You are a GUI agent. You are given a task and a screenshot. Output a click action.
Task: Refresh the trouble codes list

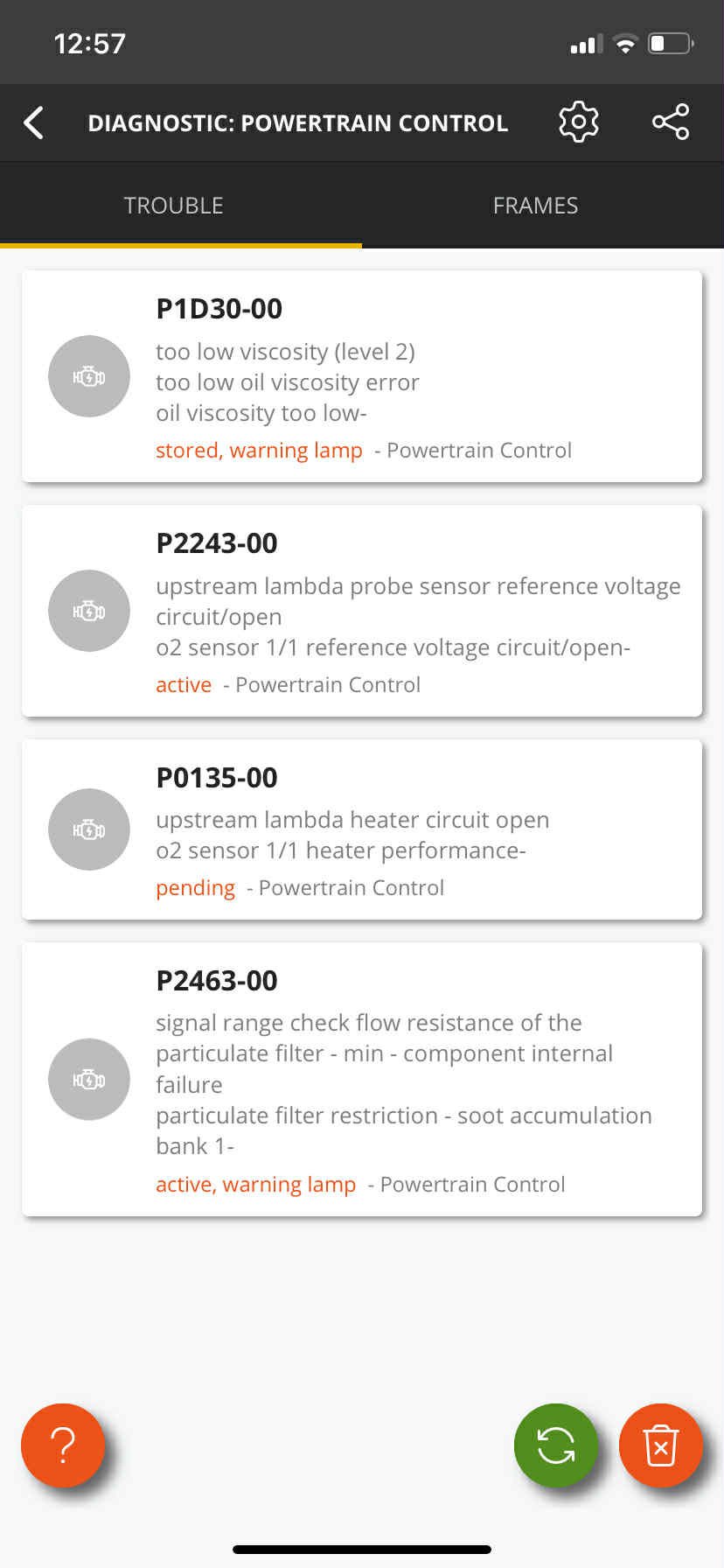(x=556, y=1445)
